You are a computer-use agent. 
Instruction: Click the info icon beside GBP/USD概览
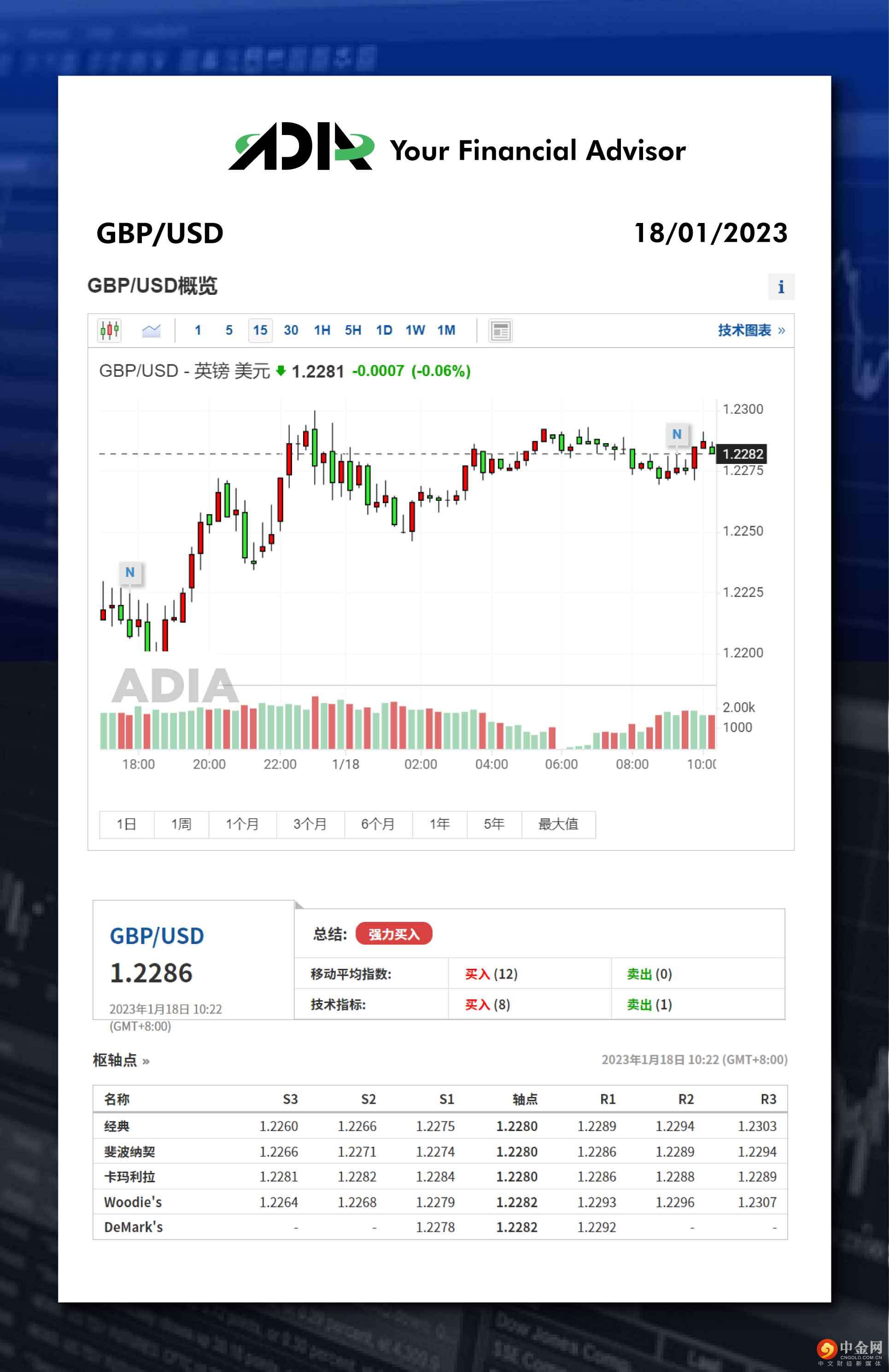coord(782,287)
